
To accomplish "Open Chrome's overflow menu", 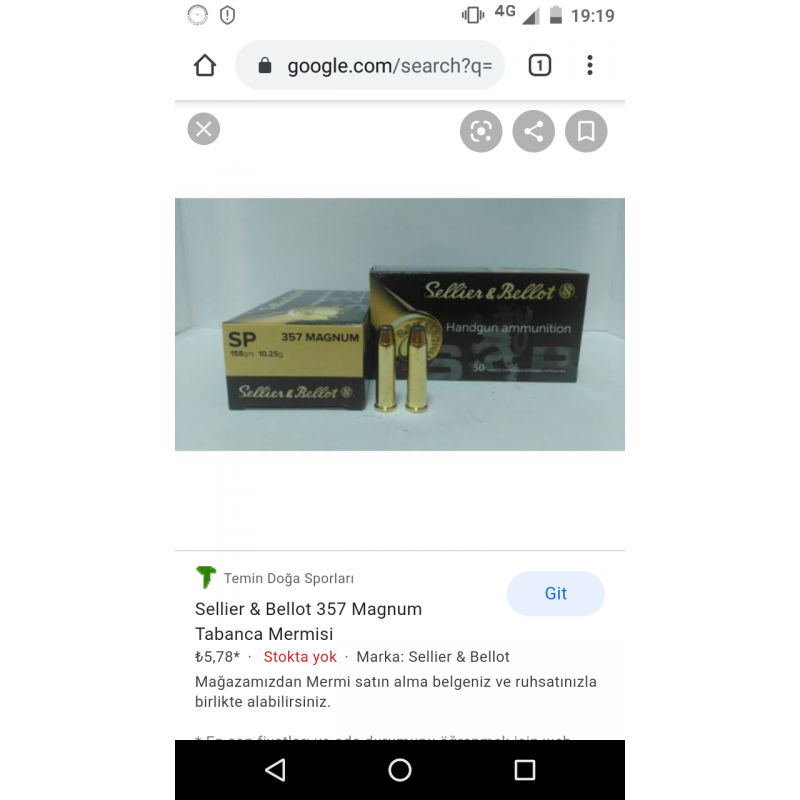I will pyautogui.click(x=590, y=66).
